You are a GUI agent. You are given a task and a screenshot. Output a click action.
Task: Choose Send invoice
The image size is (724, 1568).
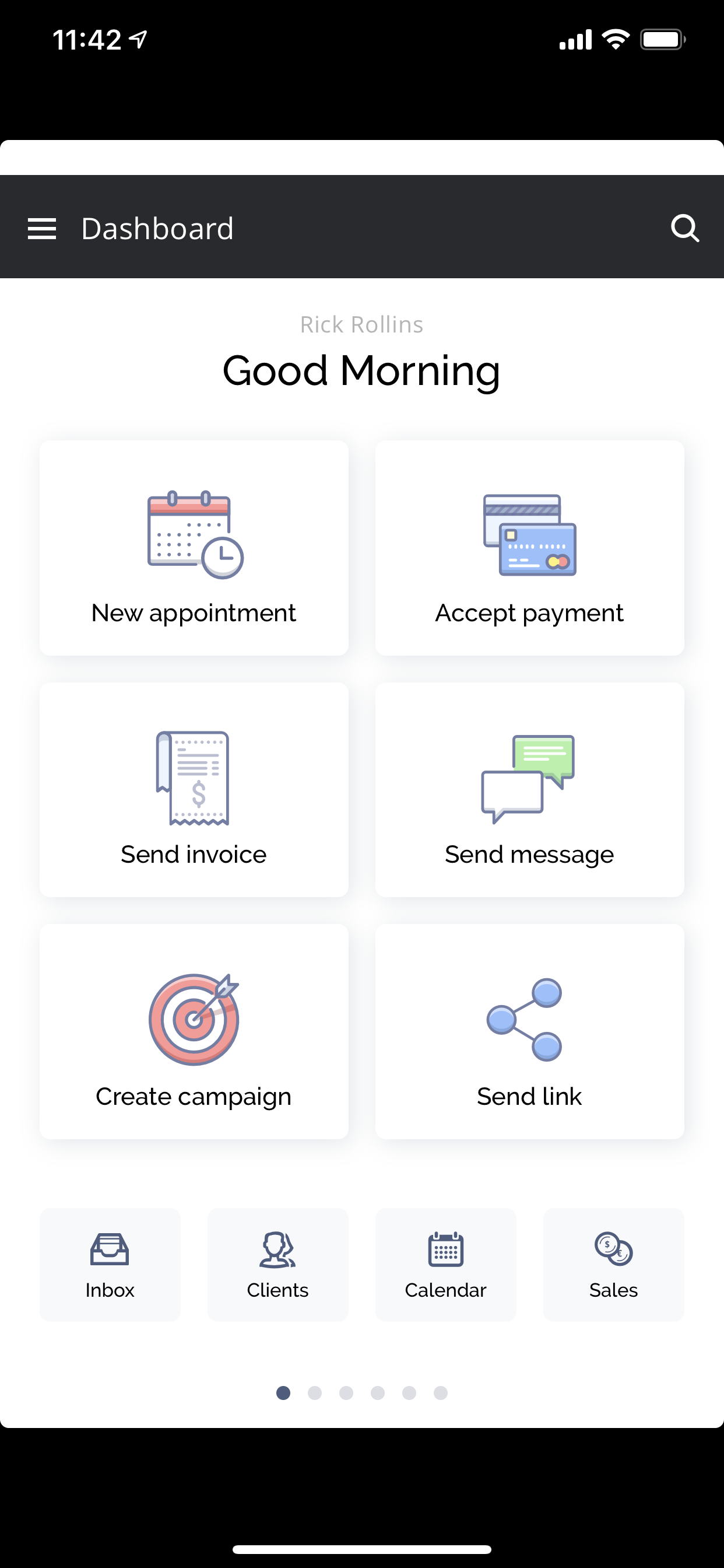[194, 789]
